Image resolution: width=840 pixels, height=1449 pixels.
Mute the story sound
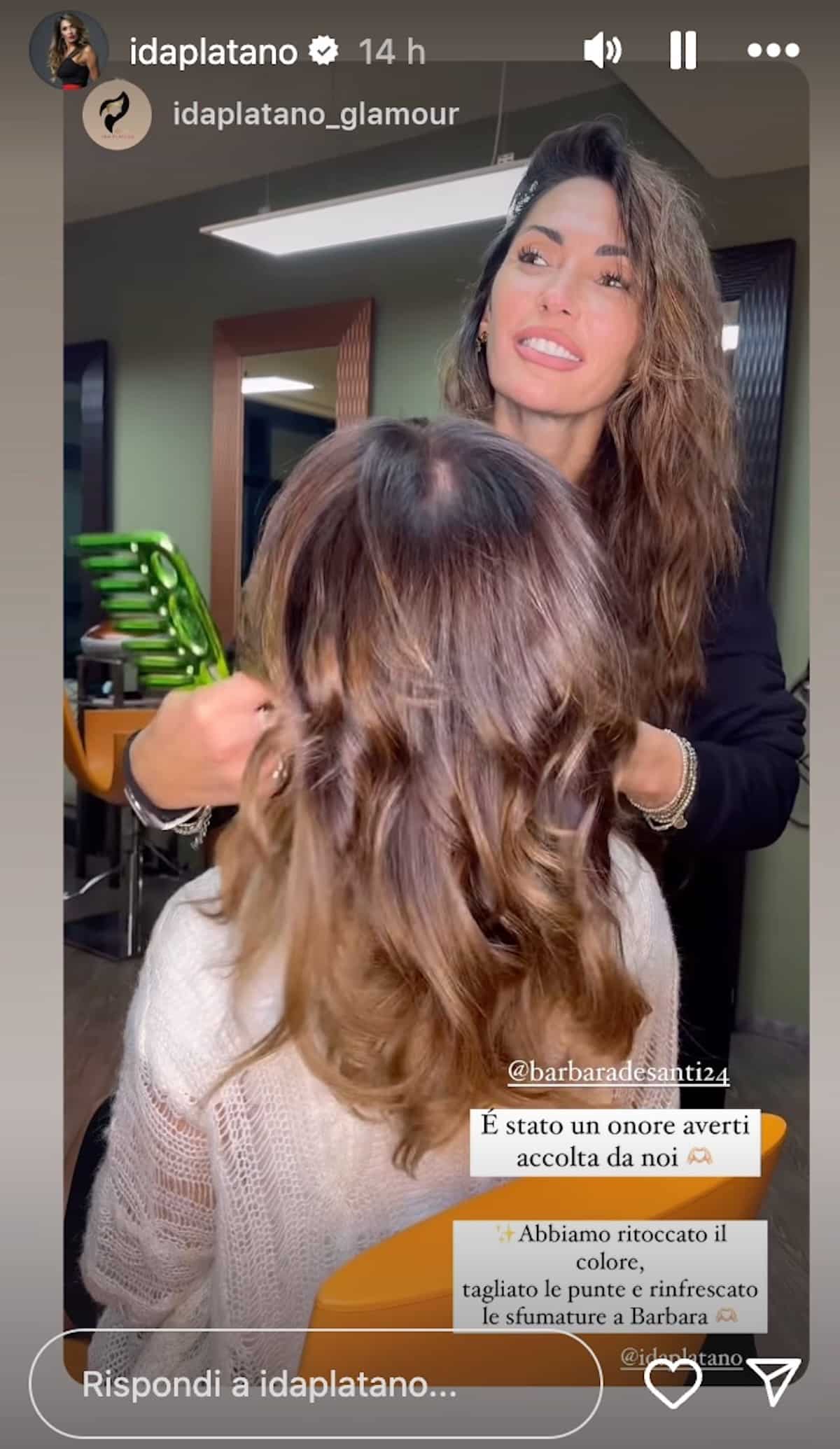[x=602, y=50]
